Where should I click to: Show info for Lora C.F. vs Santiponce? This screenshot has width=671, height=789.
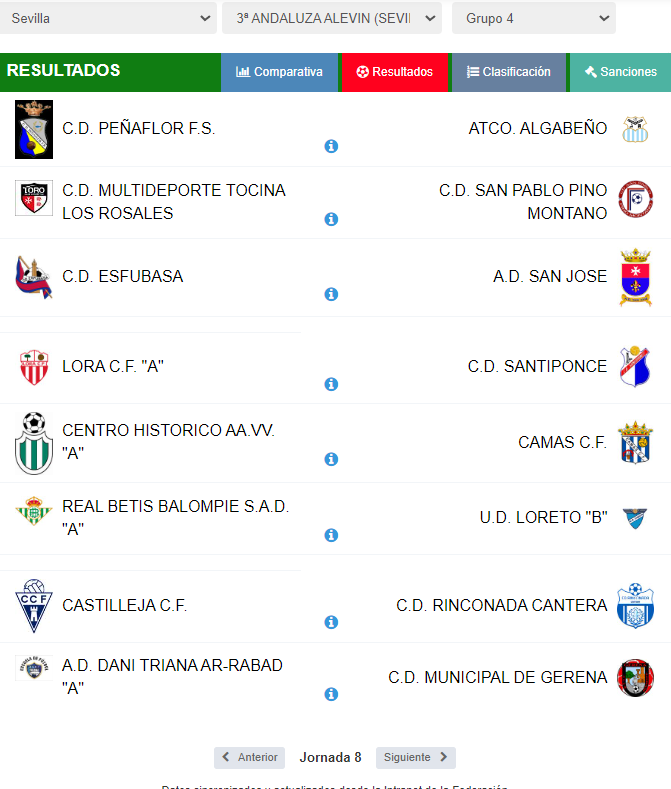point(331,384)
